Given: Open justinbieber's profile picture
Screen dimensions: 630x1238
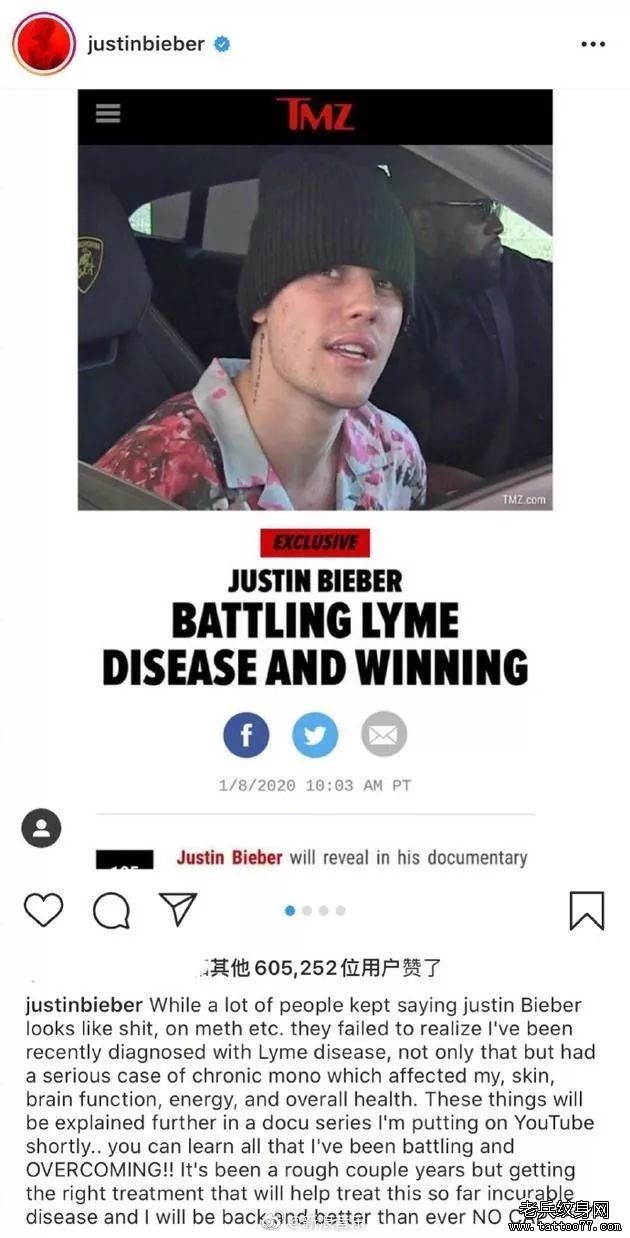Looking at the screenshot, I should tap(44, 44).
